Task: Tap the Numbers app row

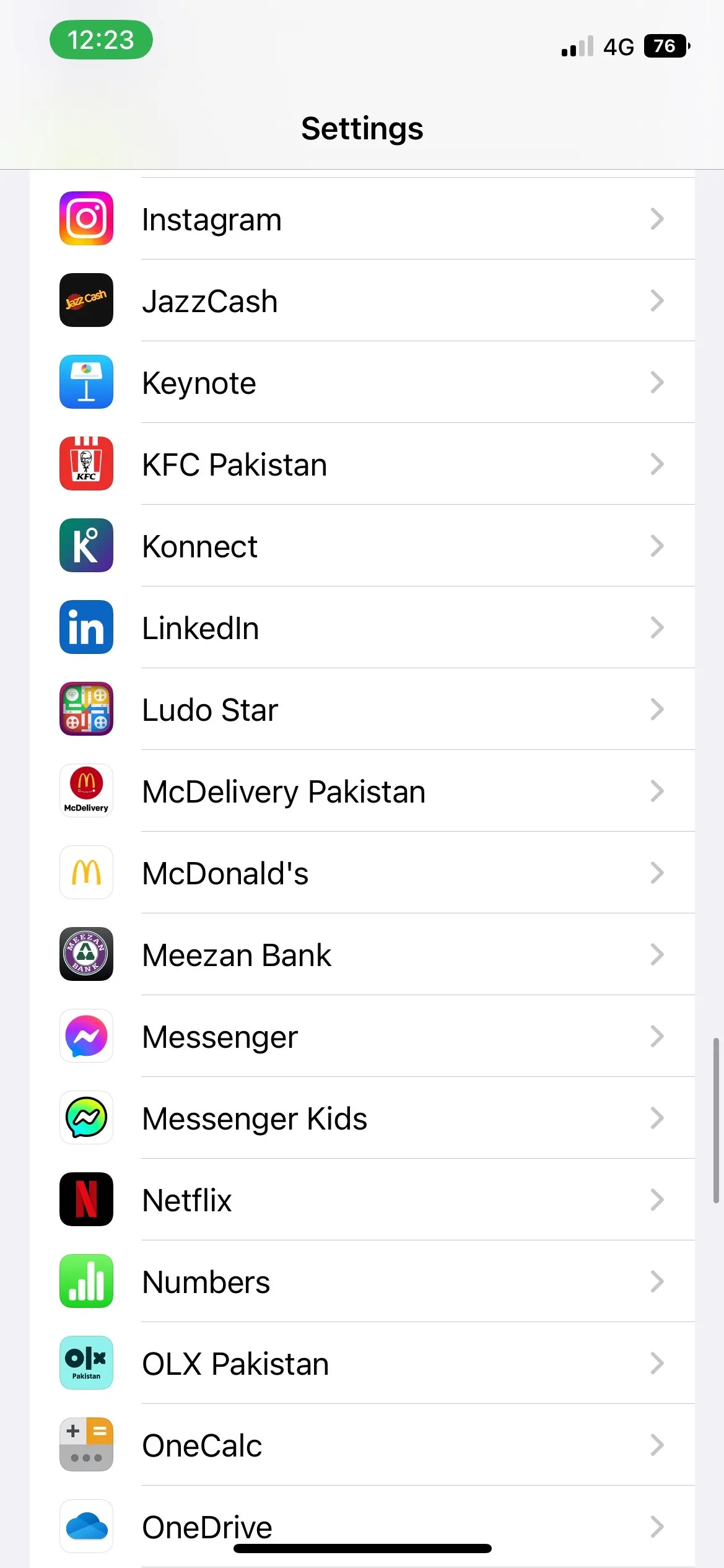Action: tap(362, 1282)
